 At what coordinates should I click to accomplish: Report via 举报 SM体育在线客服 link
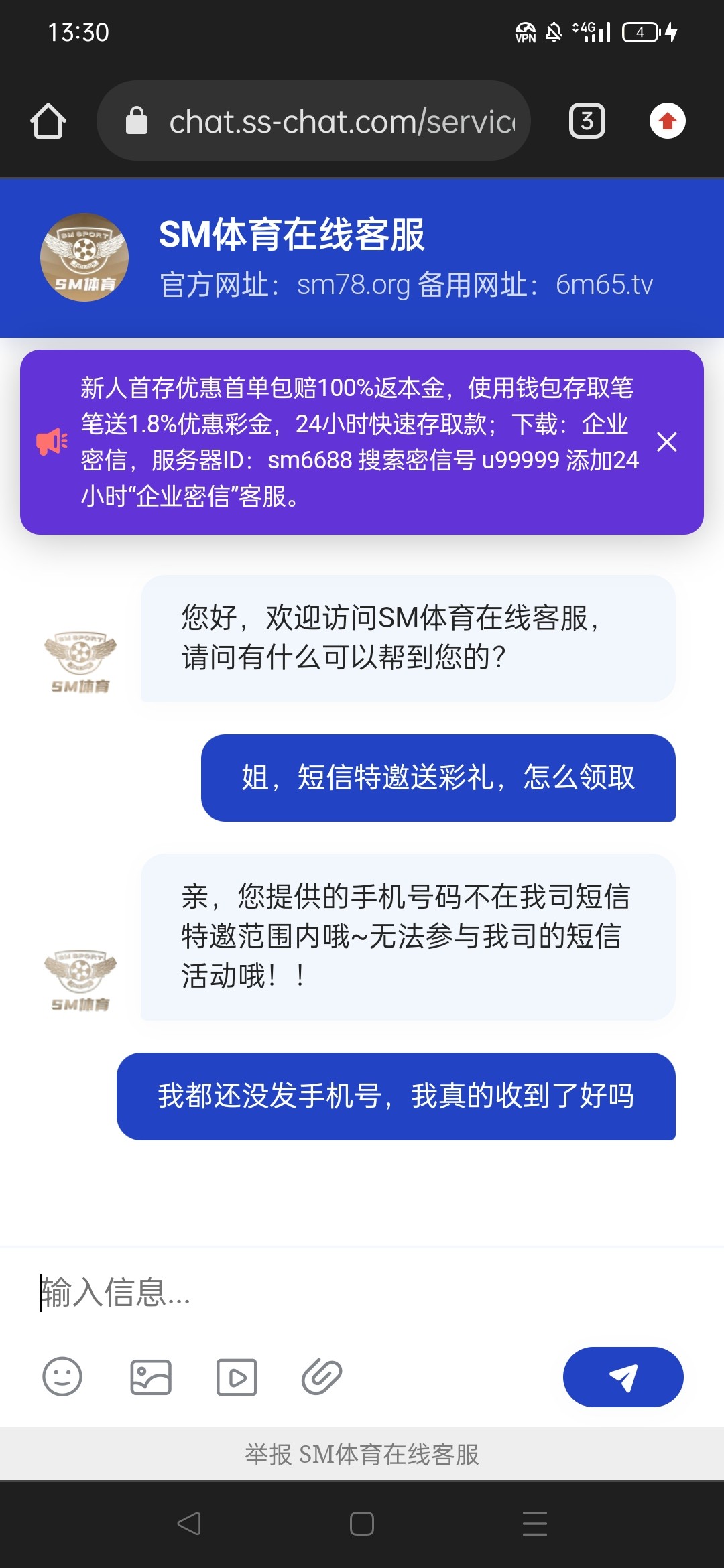click(x=362, y=1455)
